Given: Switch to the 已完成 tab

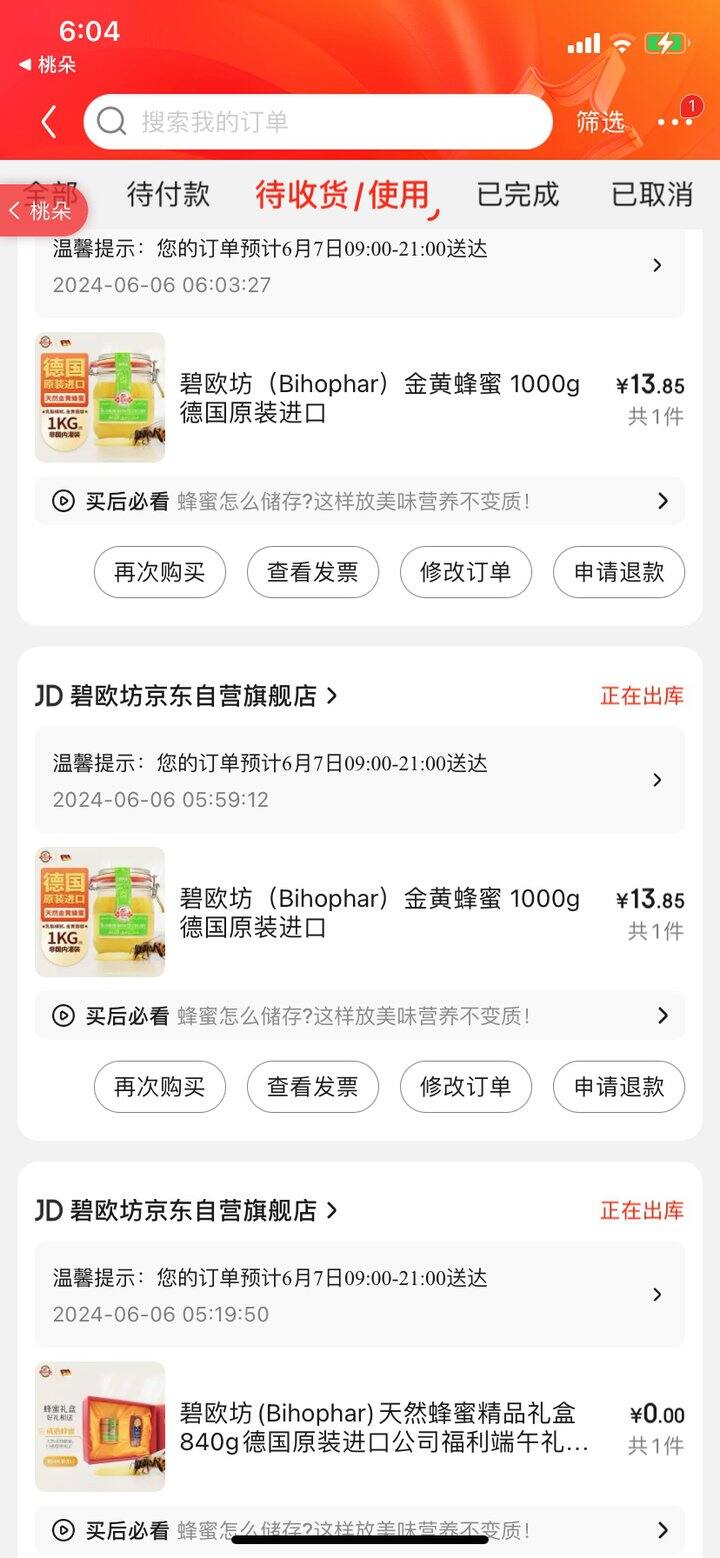Looking at the screenshot, I should point(520,195).
